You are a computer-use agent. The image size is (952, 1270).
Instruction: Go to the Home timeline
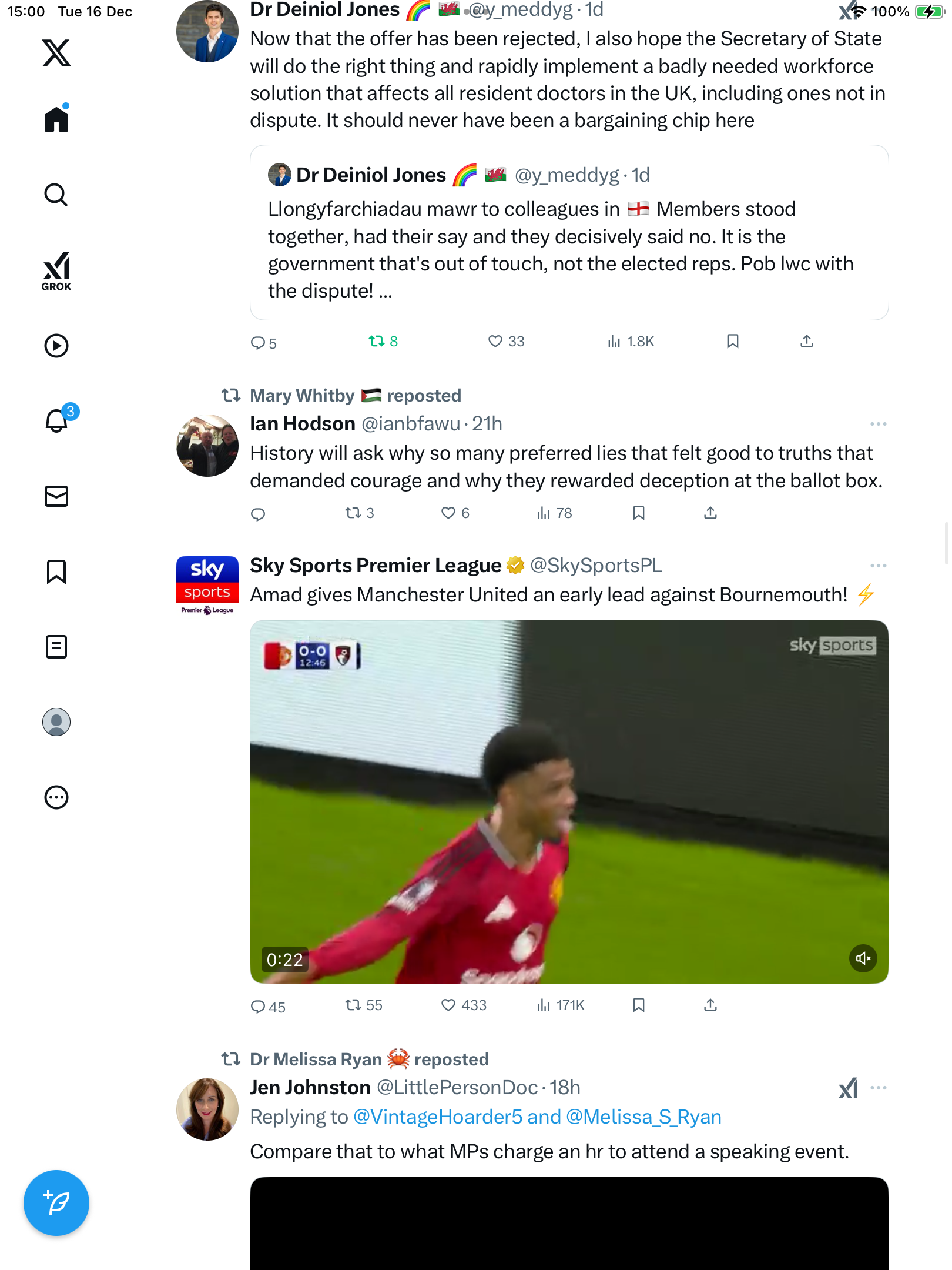point(56,119)
